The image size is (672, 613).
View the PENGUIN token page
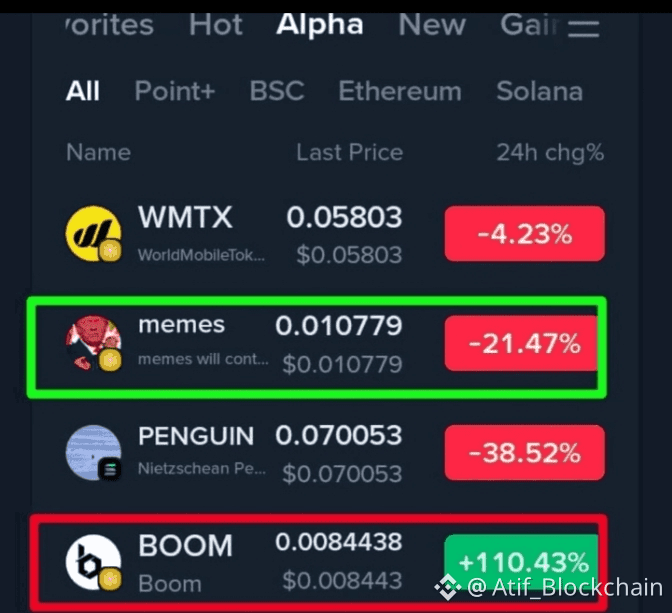tap(300, 453)
